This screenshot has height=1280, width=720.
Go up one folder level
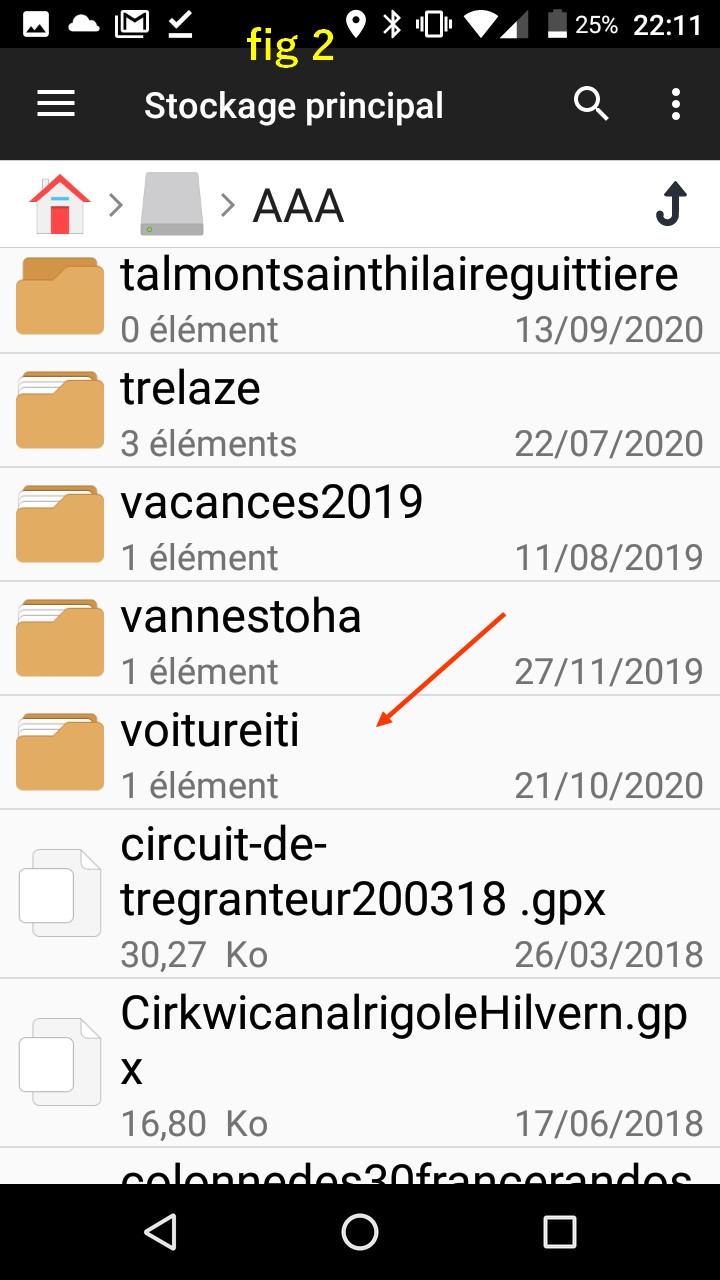672,204
